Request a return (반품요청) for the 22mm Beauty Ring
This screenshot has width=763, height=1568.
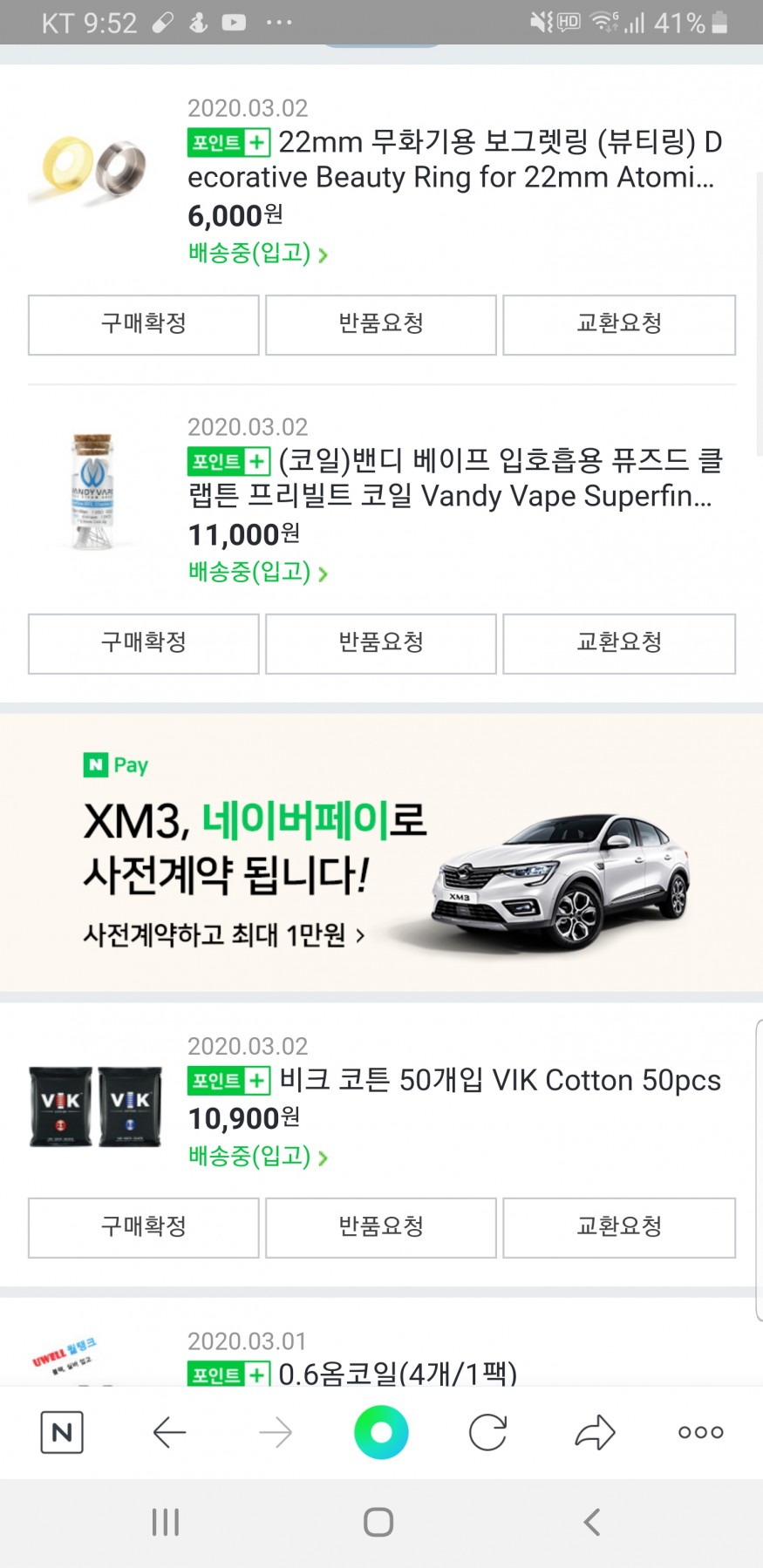point(380,324)
